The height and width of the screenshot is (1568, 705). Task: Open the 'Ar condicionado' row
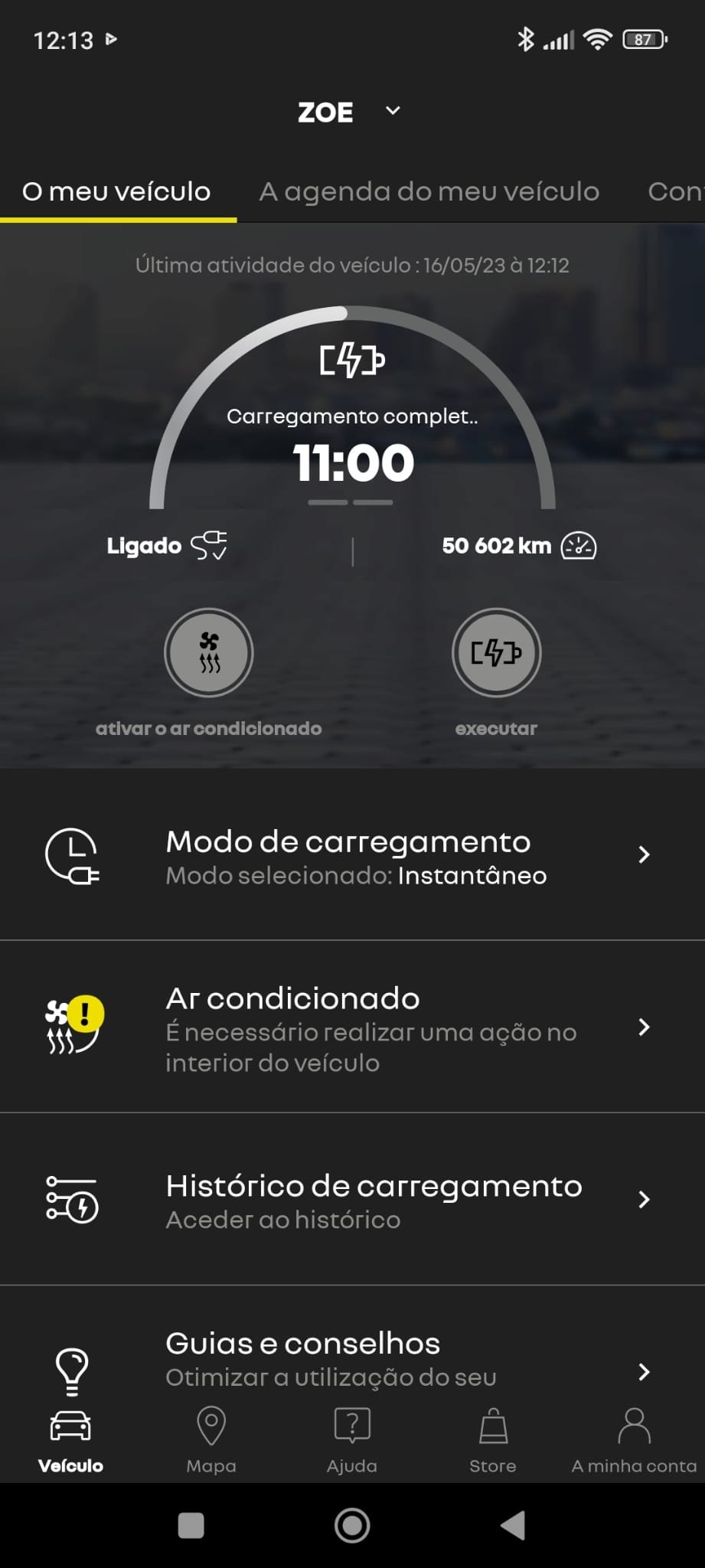[x=352, y=1027]
